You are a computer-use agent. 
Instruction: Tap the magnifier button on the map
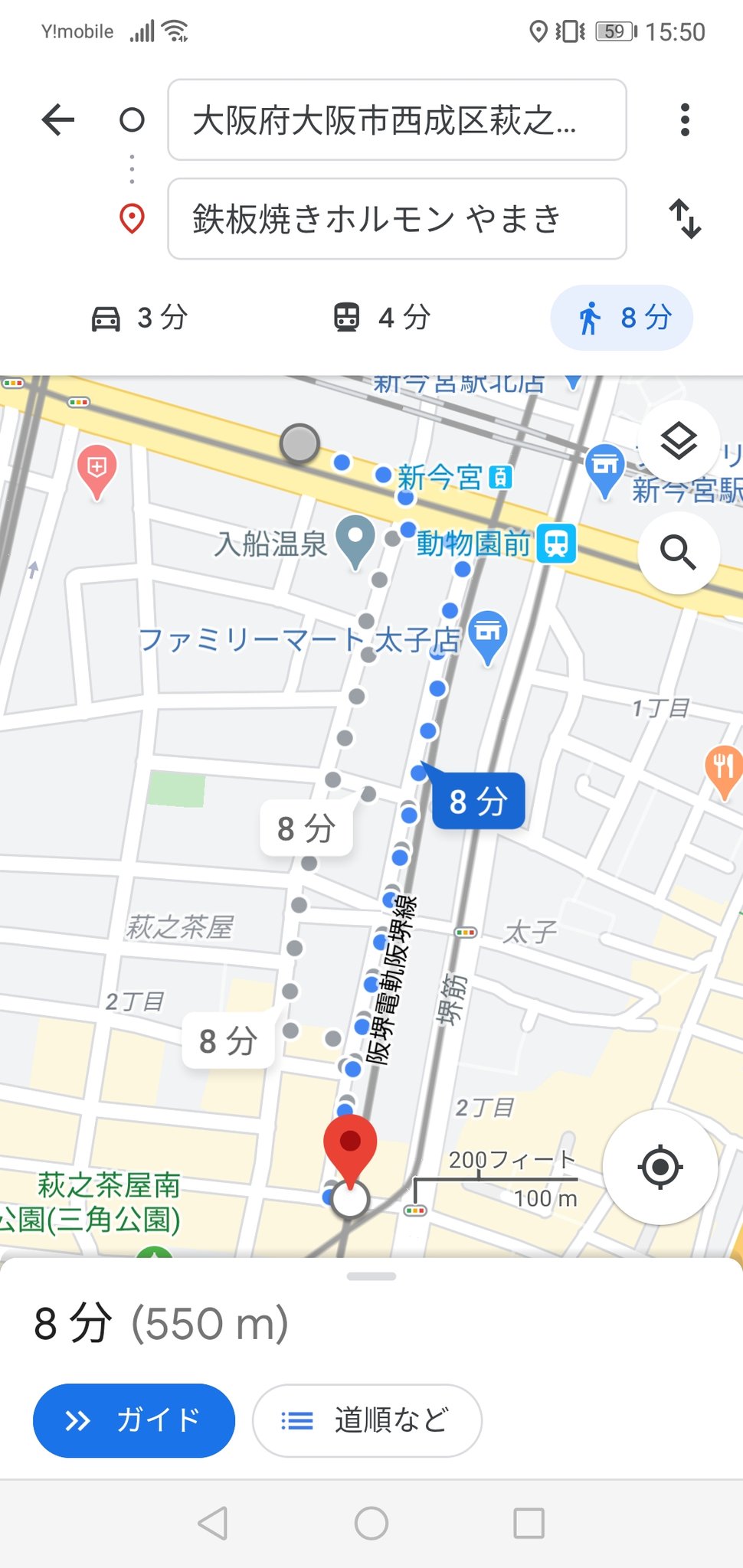pos(679,552)
